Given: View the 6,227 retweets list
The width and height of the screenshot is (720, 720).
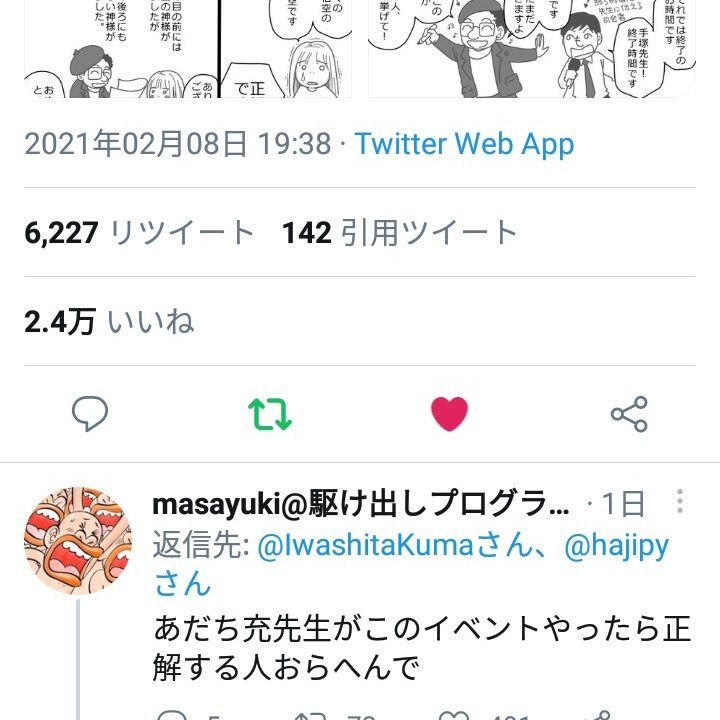Looking at the screenshot, I should pyautogui.click(x=140, y=233).
